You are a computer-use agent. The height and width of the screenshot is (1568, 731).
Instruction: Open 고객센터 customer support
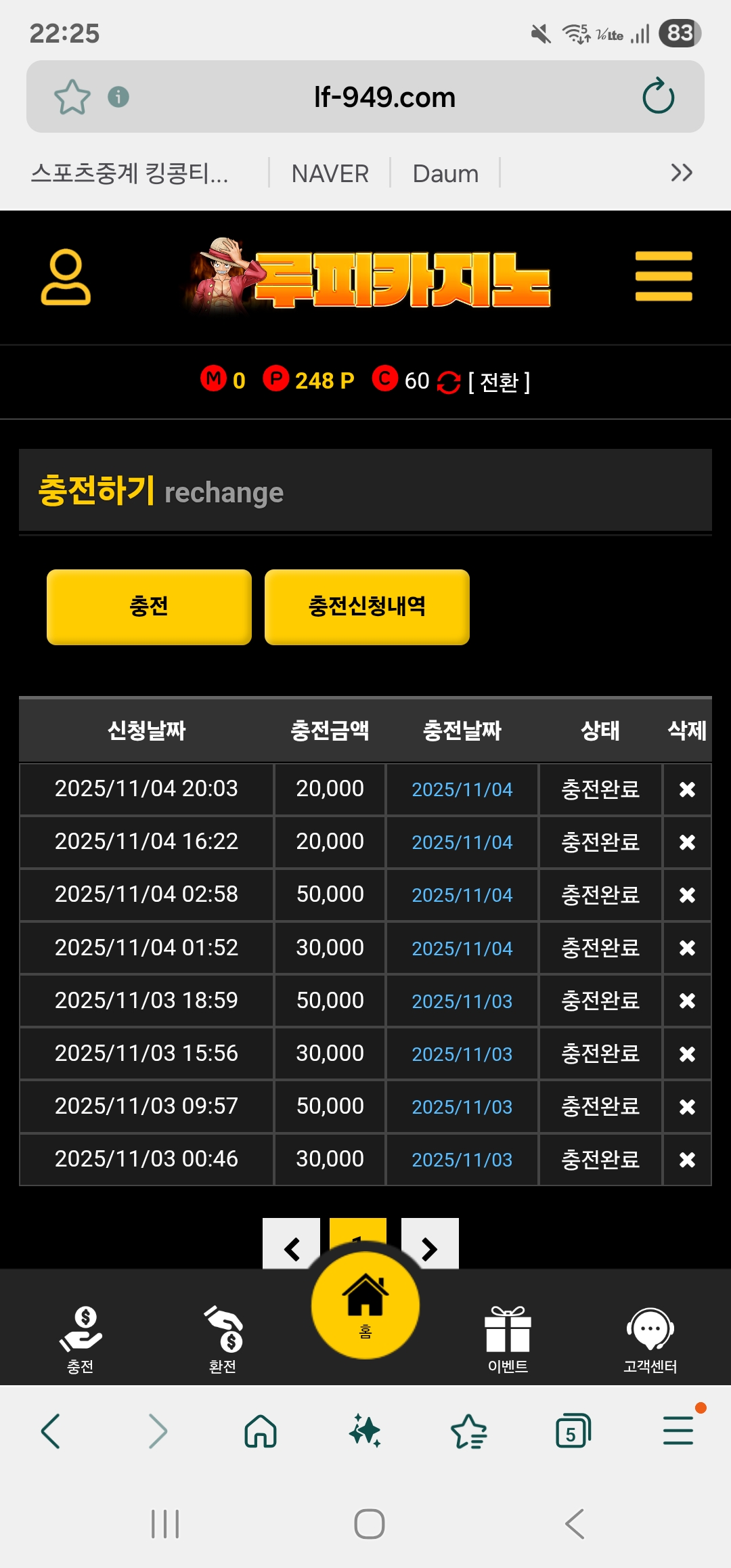point(650,1340)
